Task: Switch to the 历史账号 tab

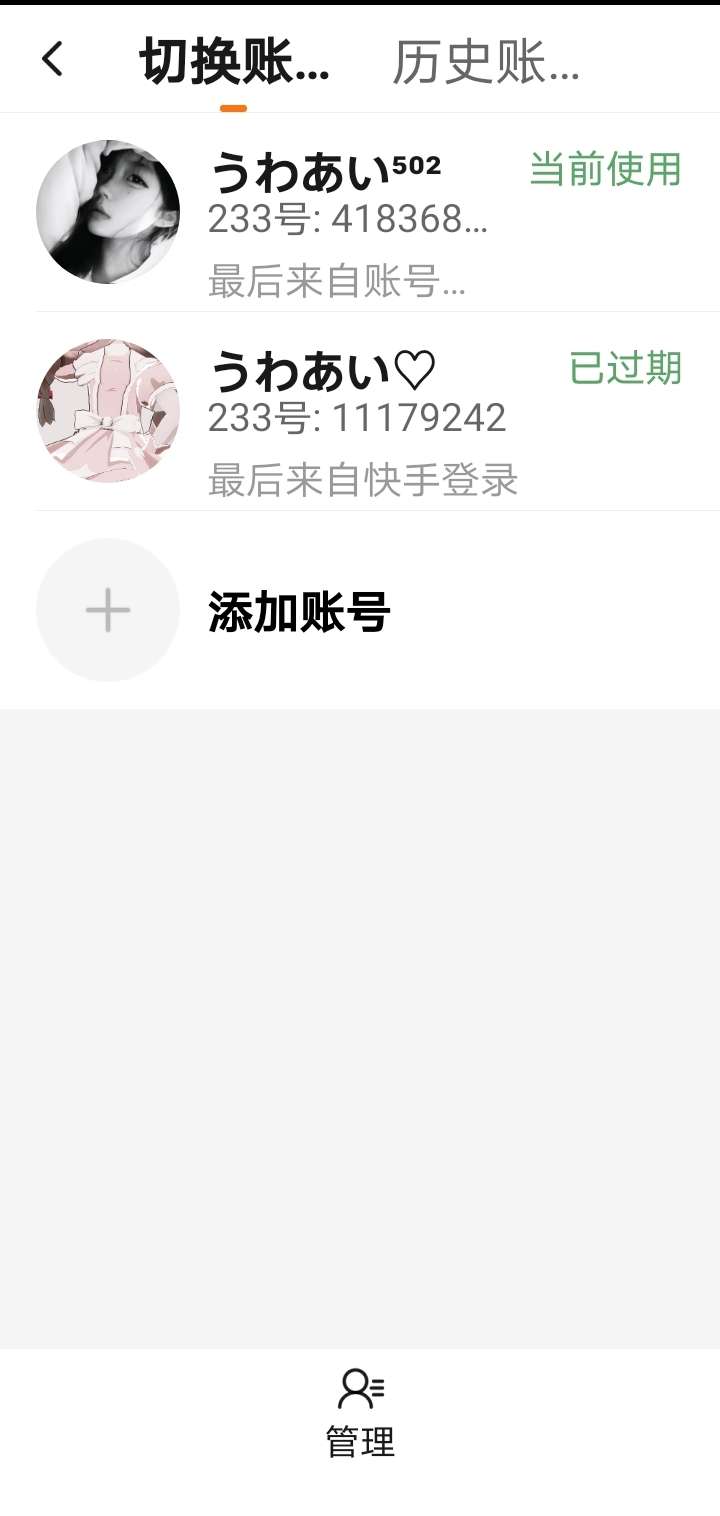Action: point(485,63)
